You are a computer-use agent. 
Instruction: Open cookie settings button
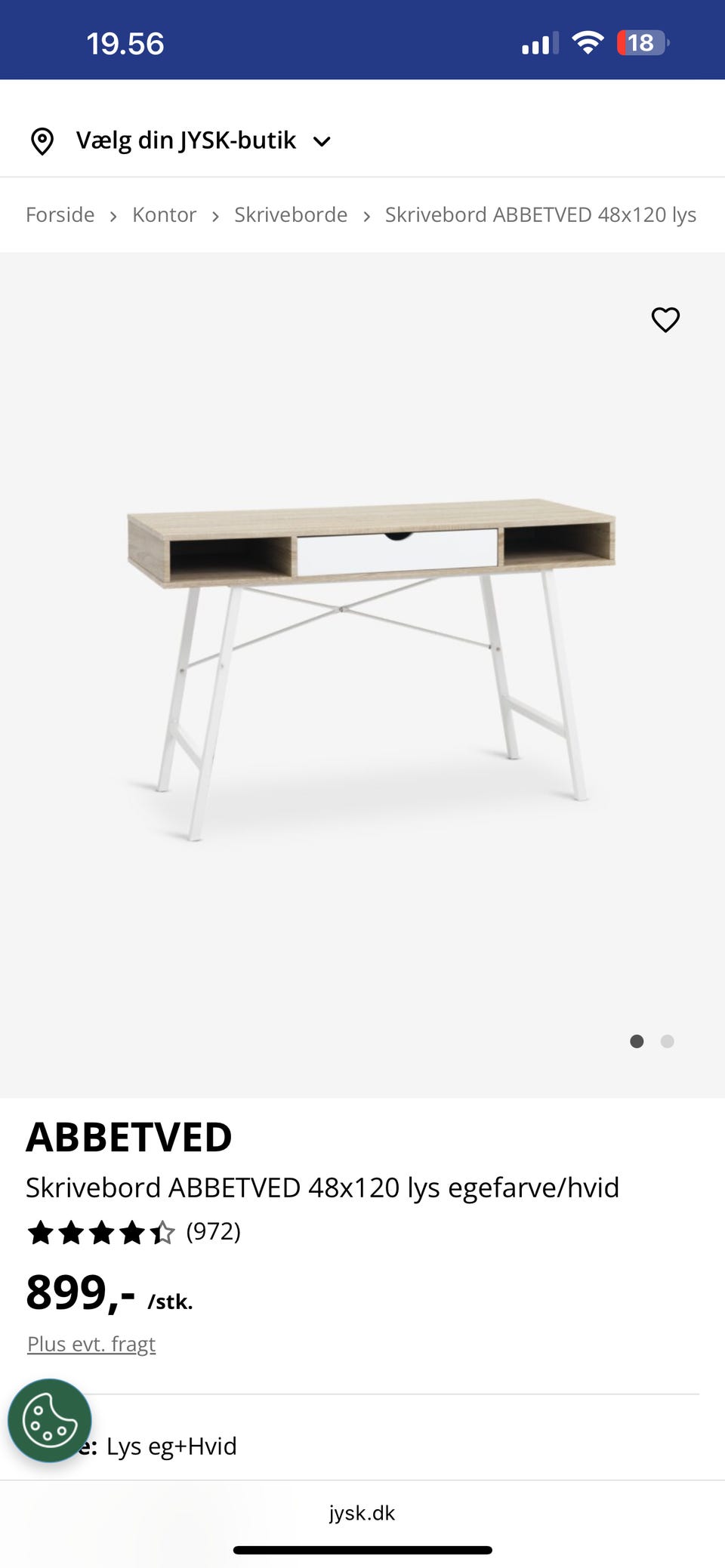click(x=50, y=1420)
